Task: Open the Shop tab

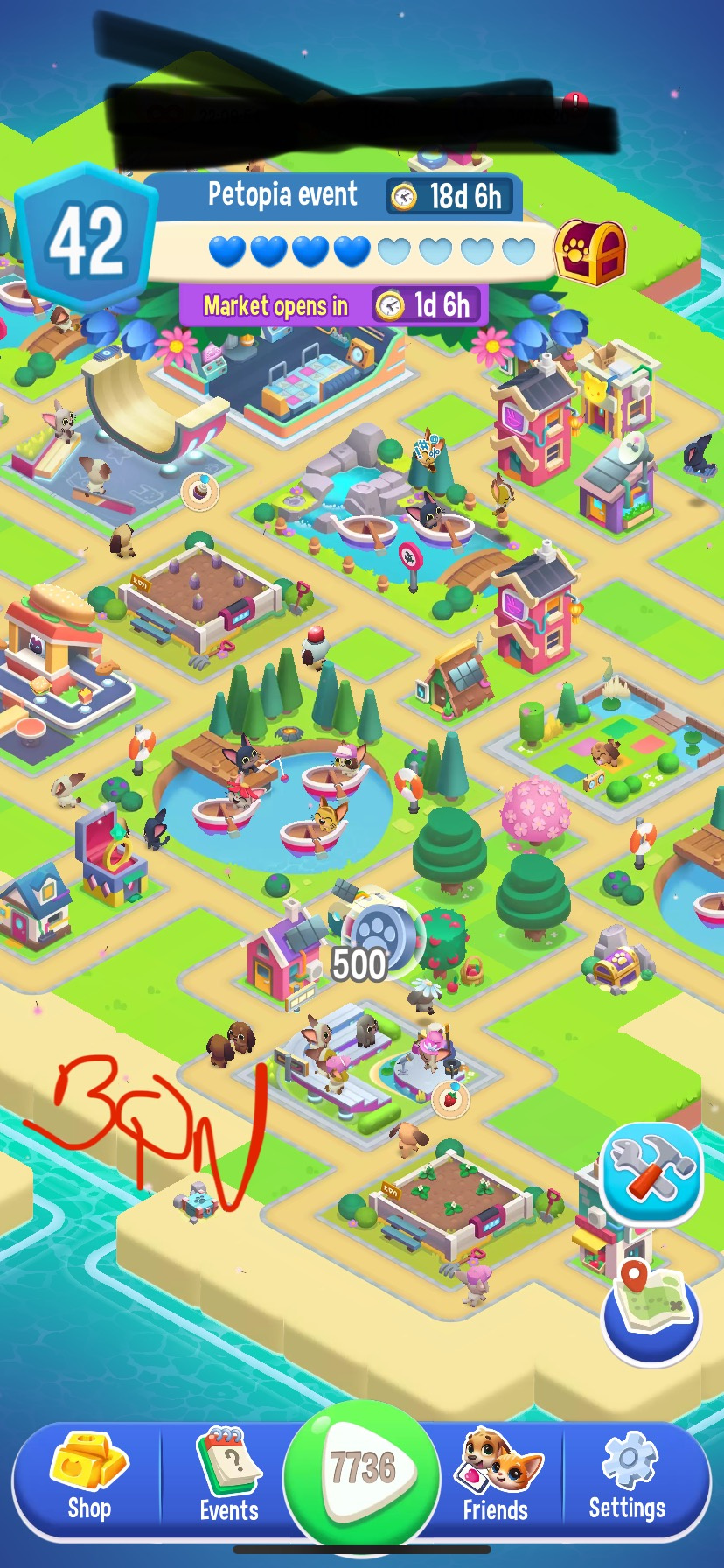Action: (x=89, y=1477)
